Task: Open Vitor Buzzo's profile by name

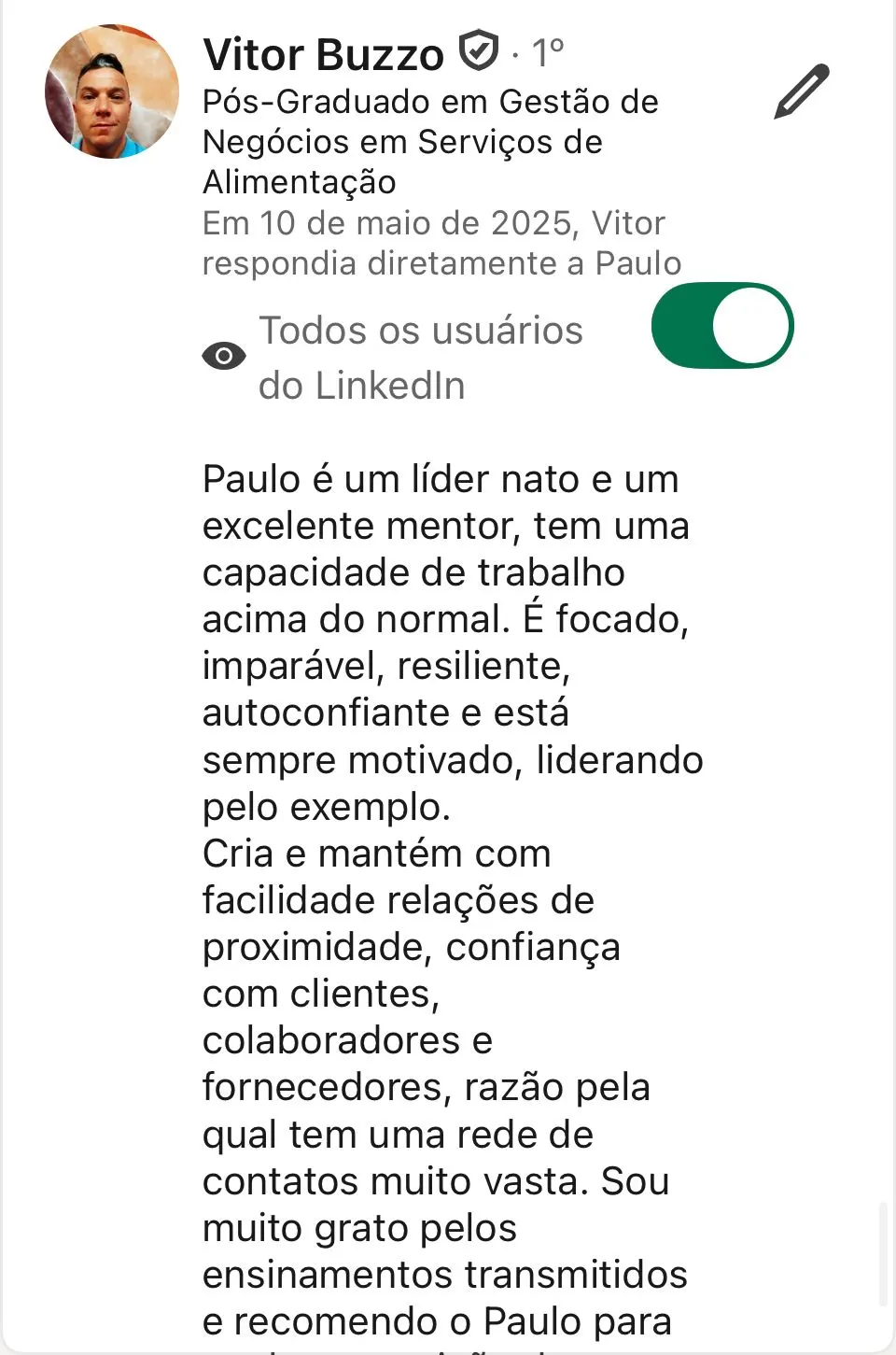Action: [x=323, y=54]
